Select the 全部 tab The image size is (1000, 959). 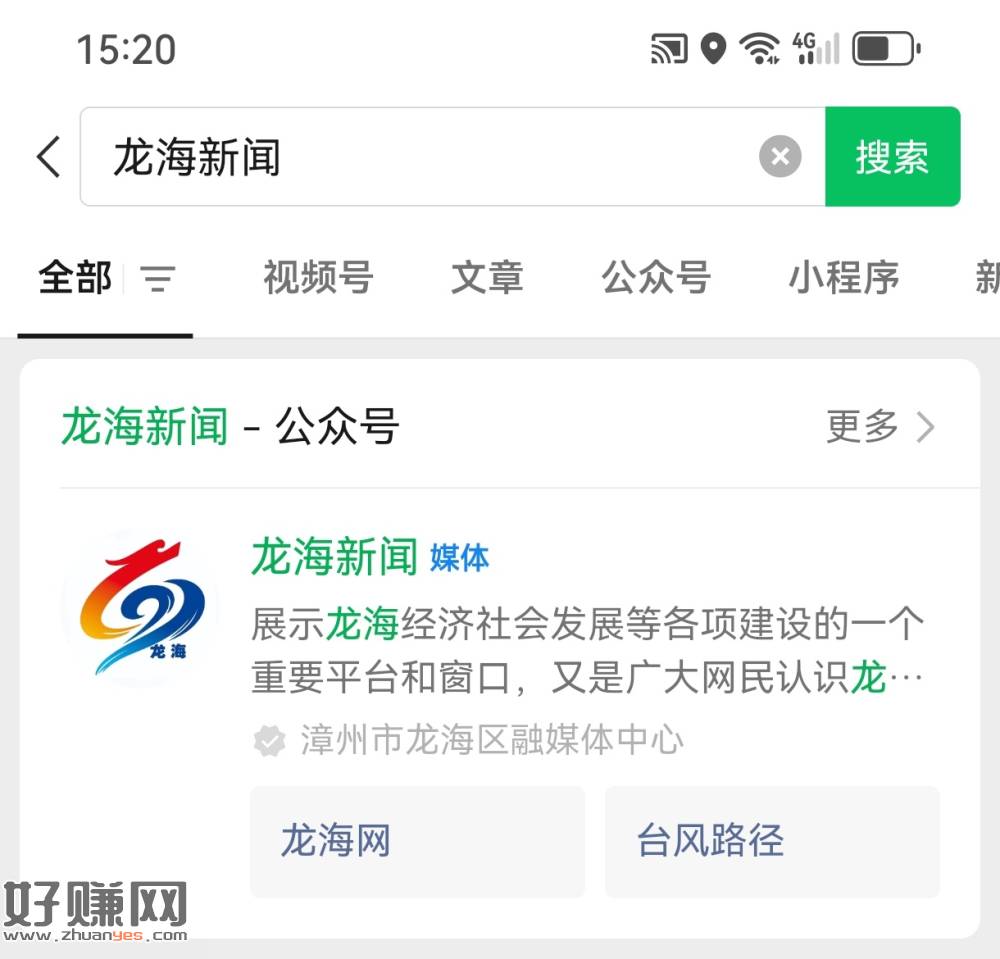tap(75, 278)
